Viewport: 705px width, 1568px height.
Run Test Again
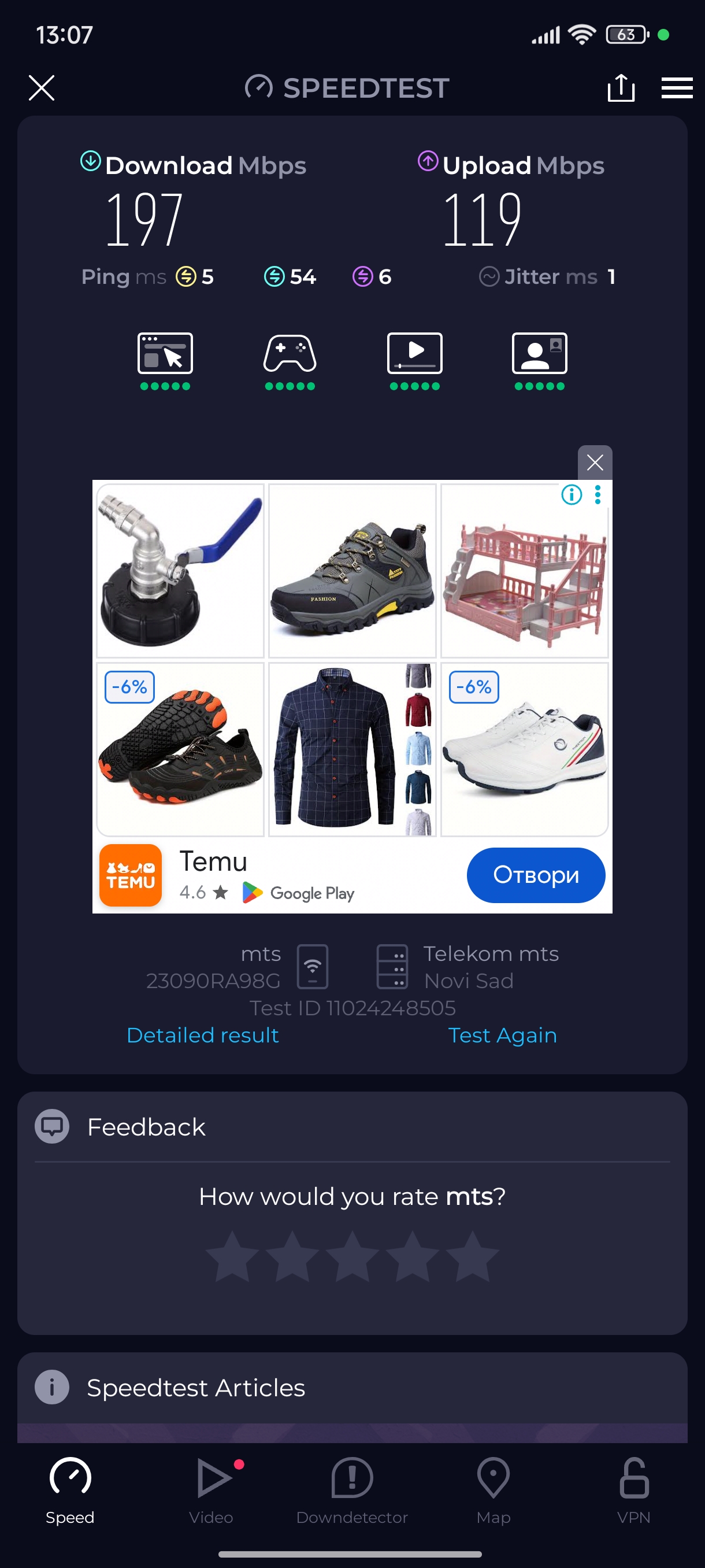502,1035
